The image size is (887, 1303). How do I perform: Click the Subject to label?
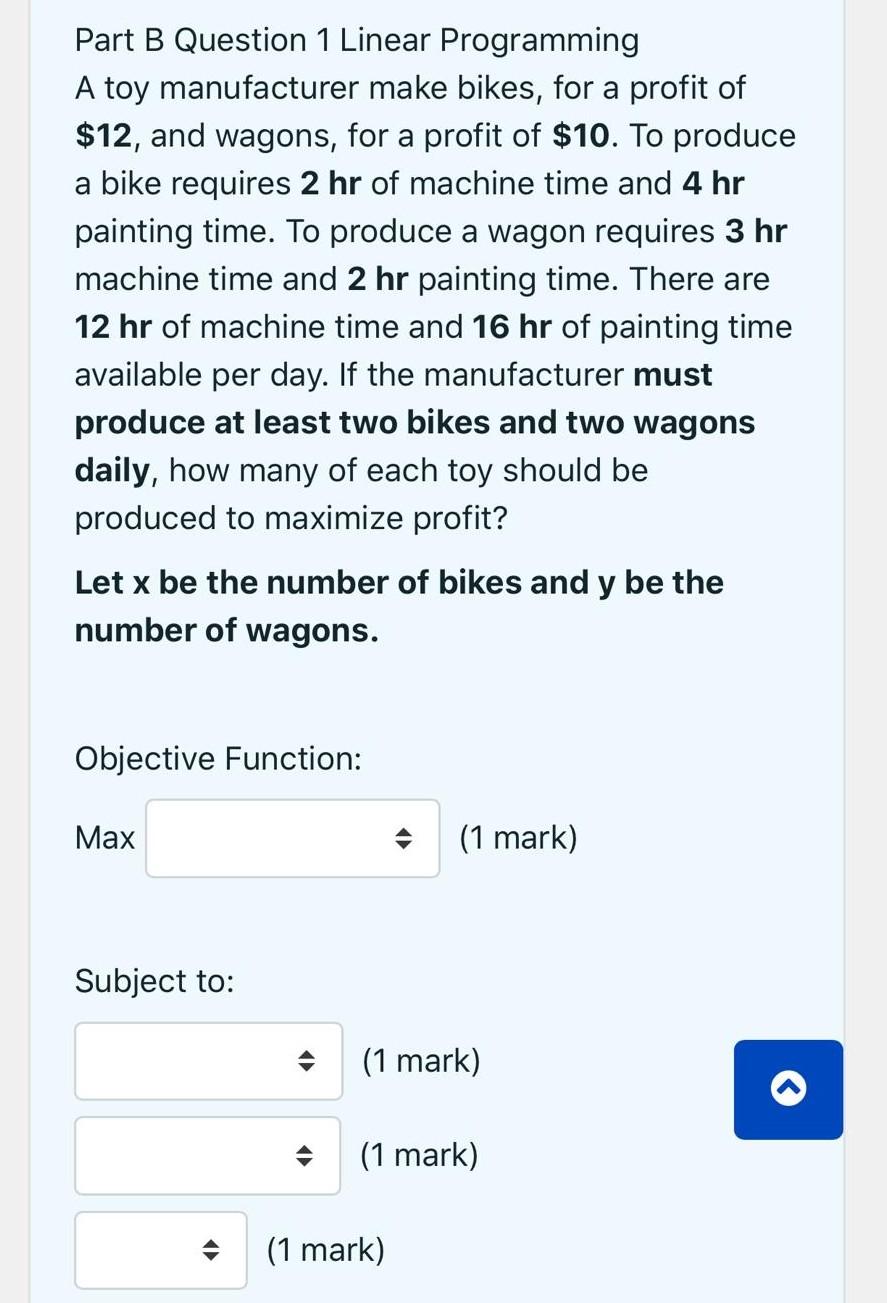tap(153, 981)
